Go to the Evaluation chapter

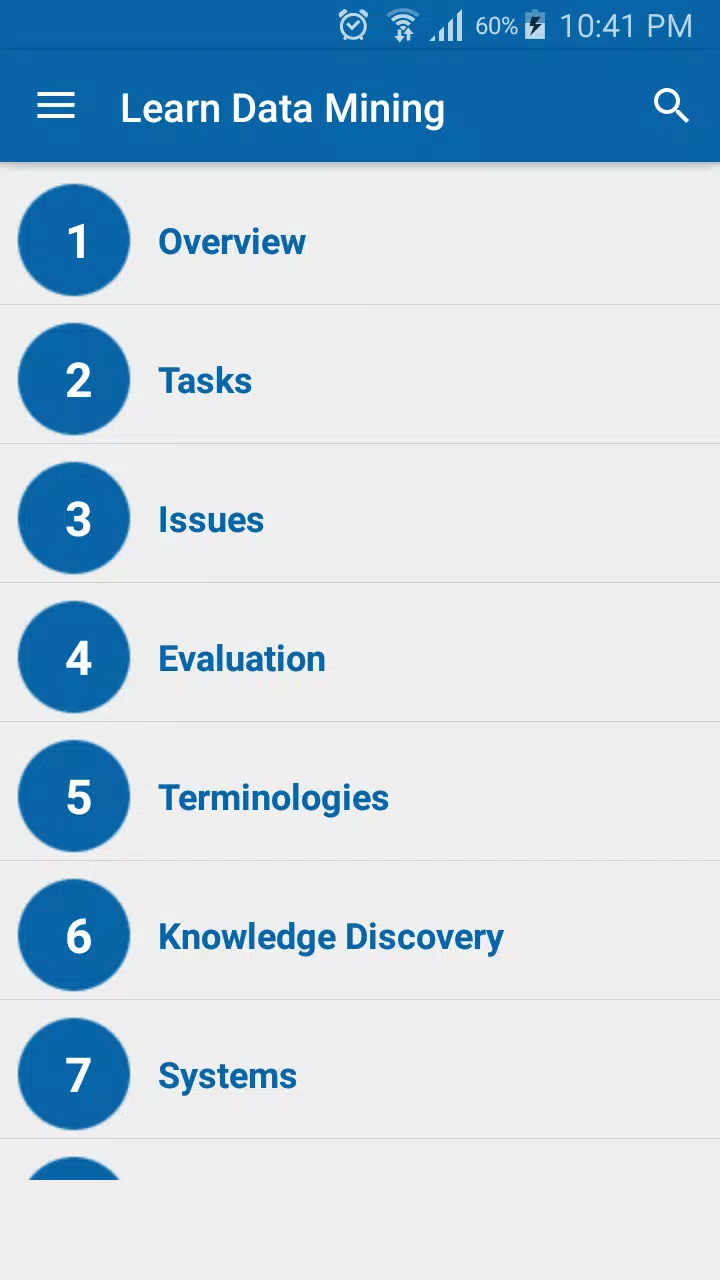pyautogui.click(x=360, y=657)
